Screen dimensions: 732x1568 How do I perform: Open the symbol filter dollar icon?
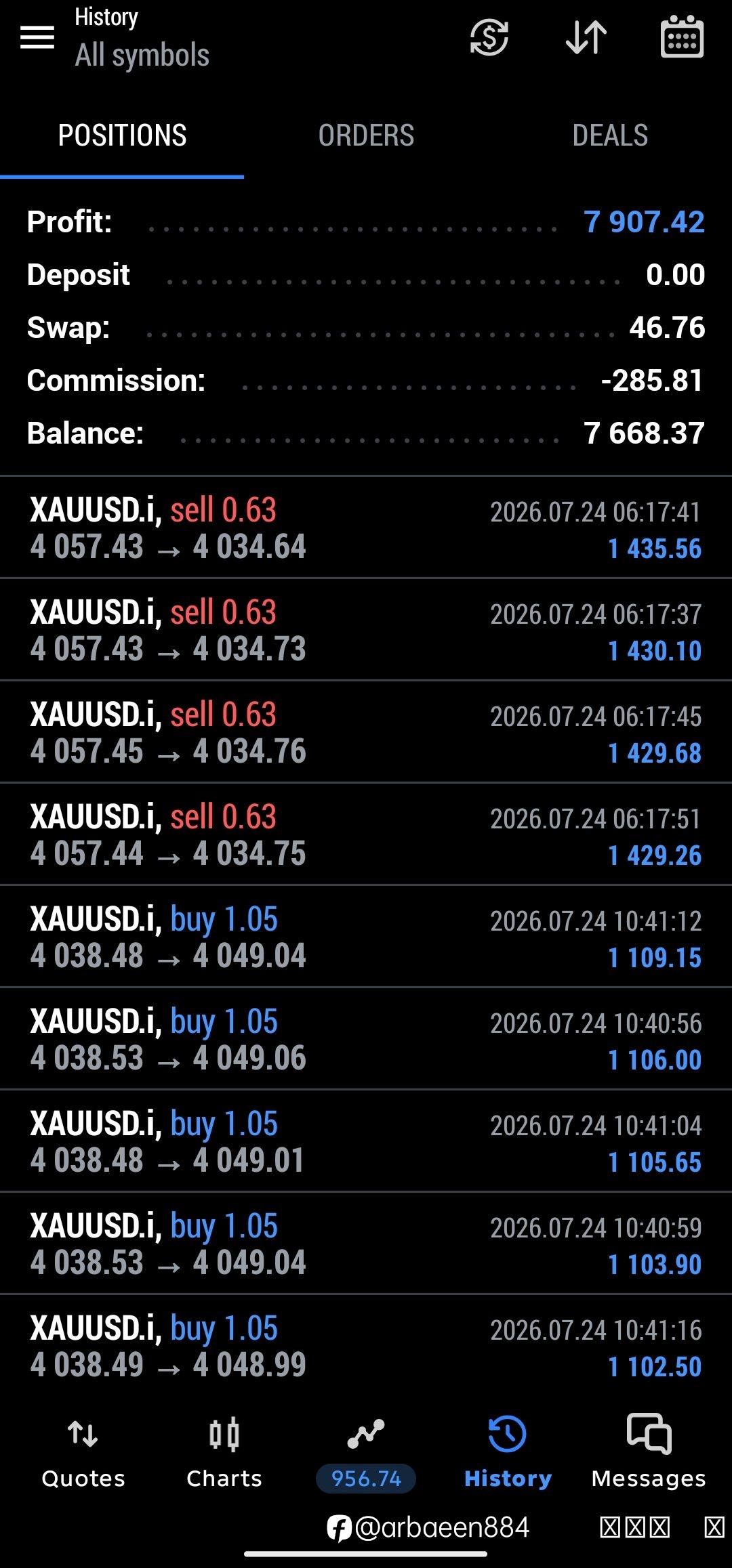pos(489,37)
